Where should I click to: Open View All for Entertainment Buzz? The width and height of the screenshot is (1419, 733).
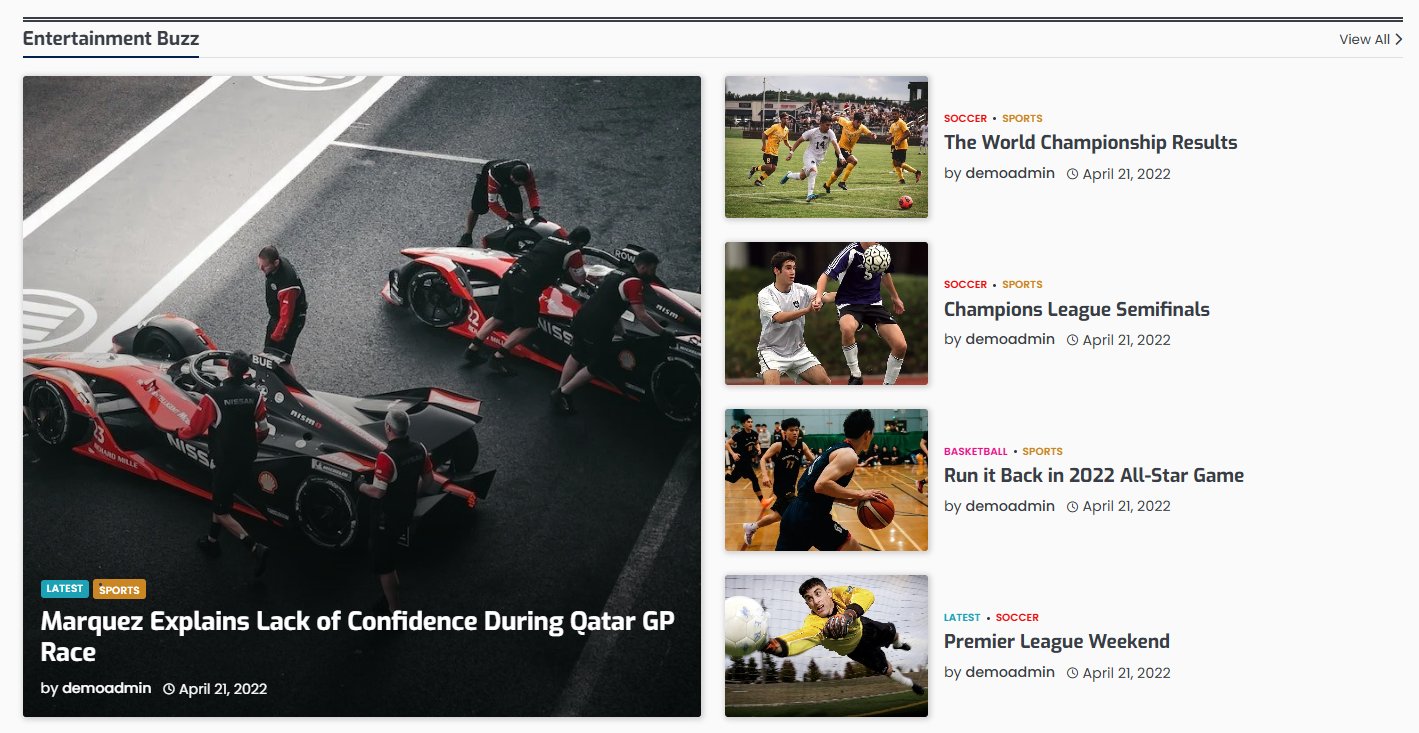[x=1370, y=39]
